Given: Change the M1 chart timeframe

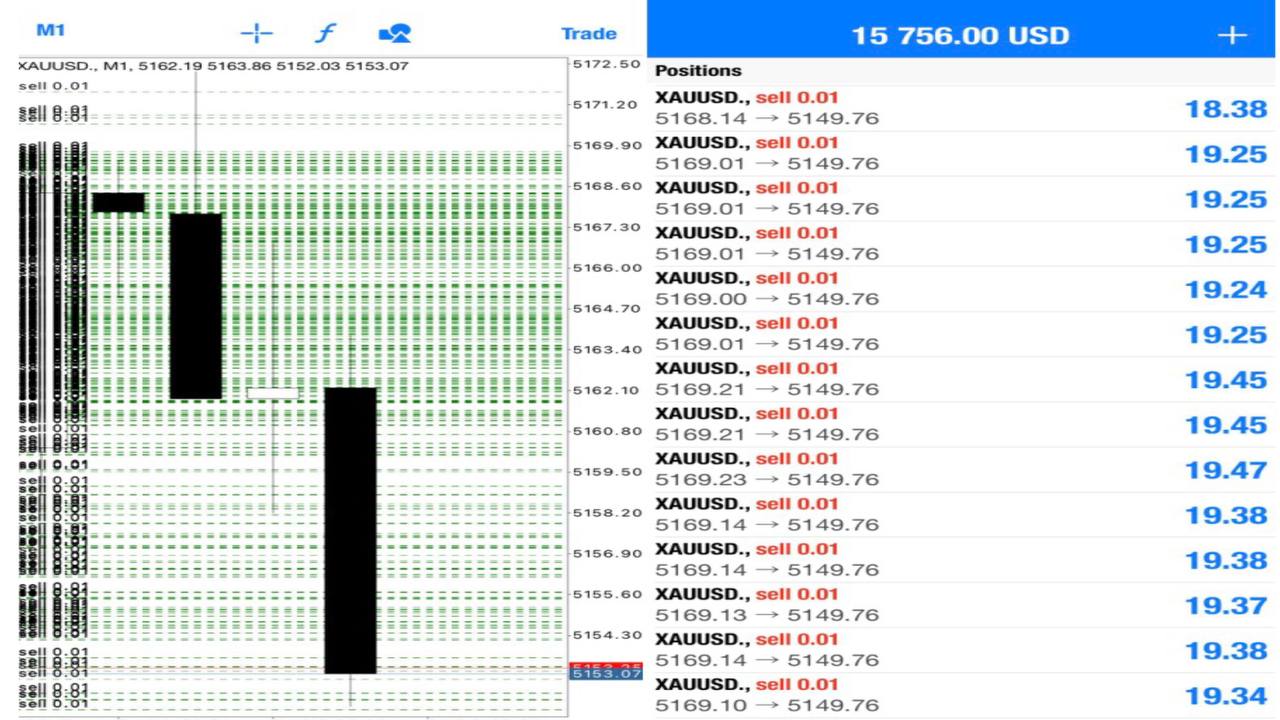Looking at the screenshot, I should click(51, 31).
